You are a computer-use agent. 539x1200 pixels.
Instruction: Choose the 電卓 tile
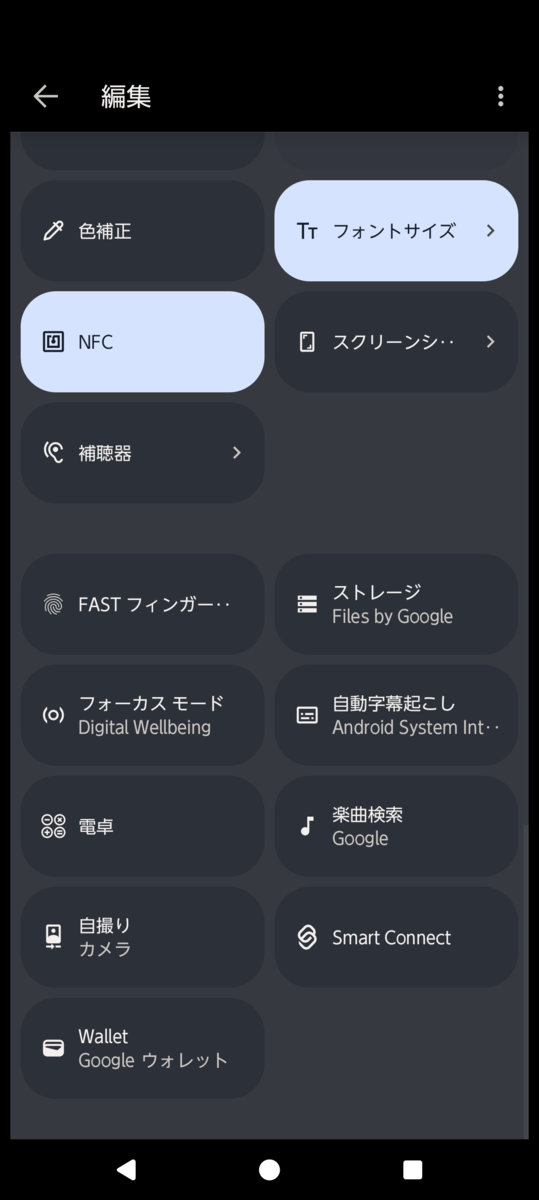pos(142,826)
